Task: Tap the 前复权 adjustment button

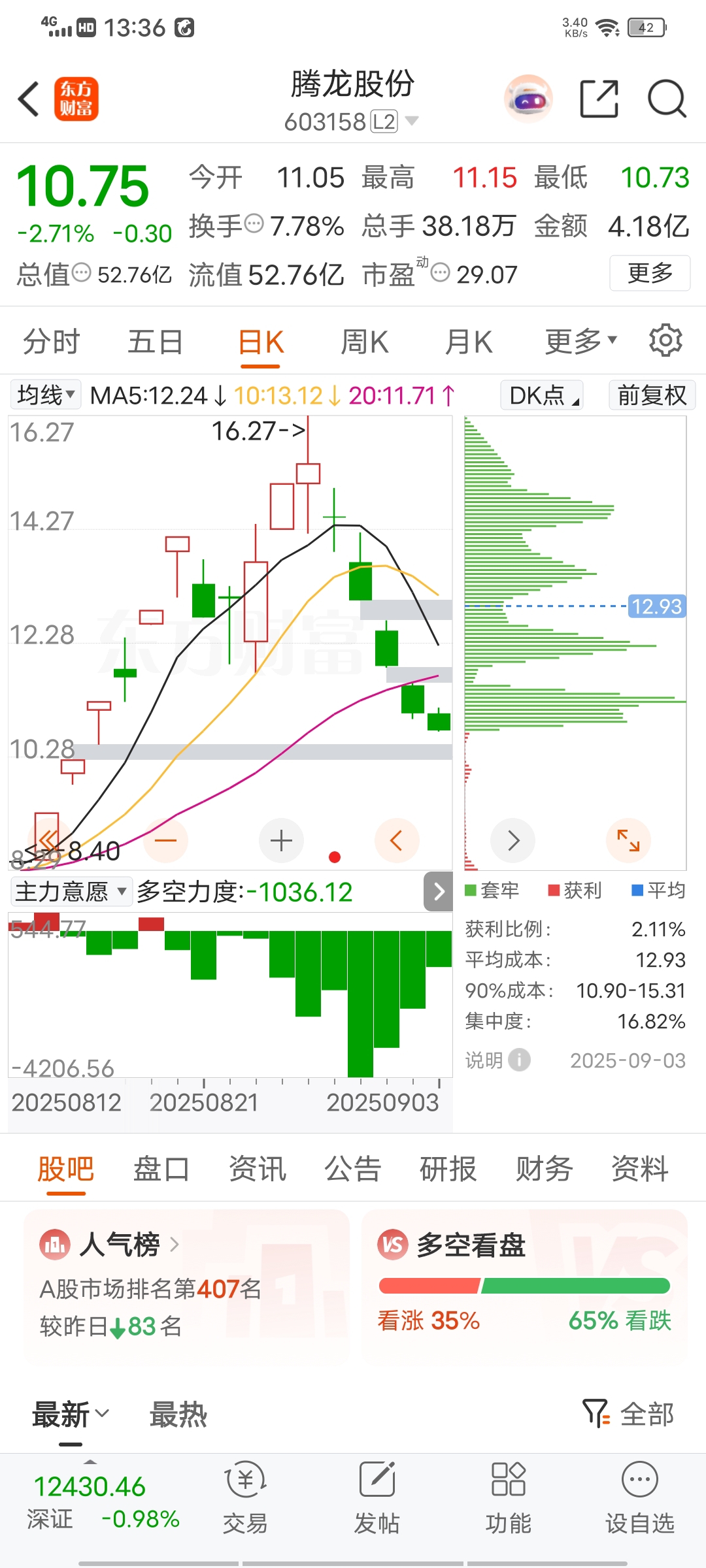Action: (652, 395)
